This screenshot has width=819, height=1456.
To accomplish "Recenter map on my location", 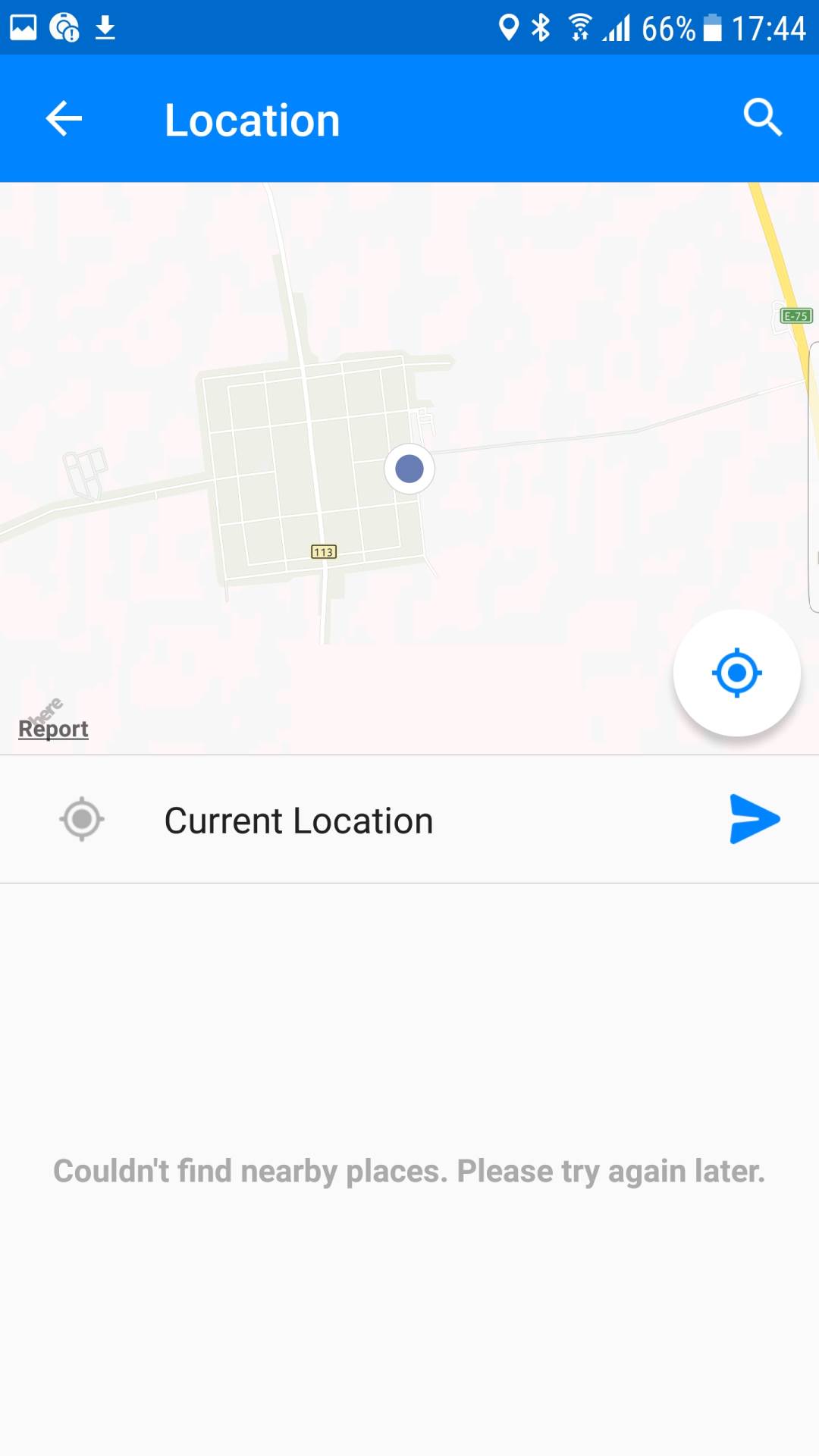I will click(x=736, y=673).
